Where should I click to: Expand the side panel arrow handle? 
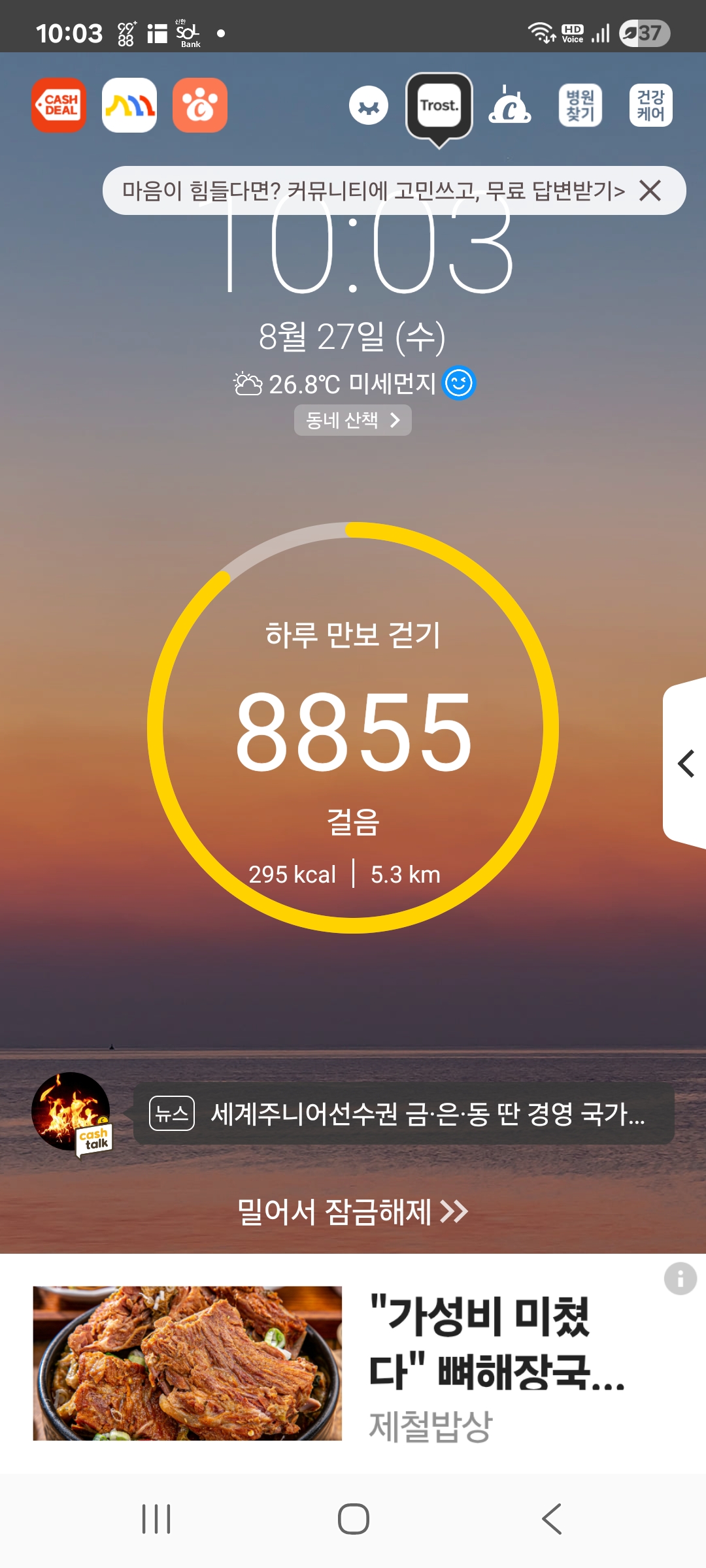point(685,763)
